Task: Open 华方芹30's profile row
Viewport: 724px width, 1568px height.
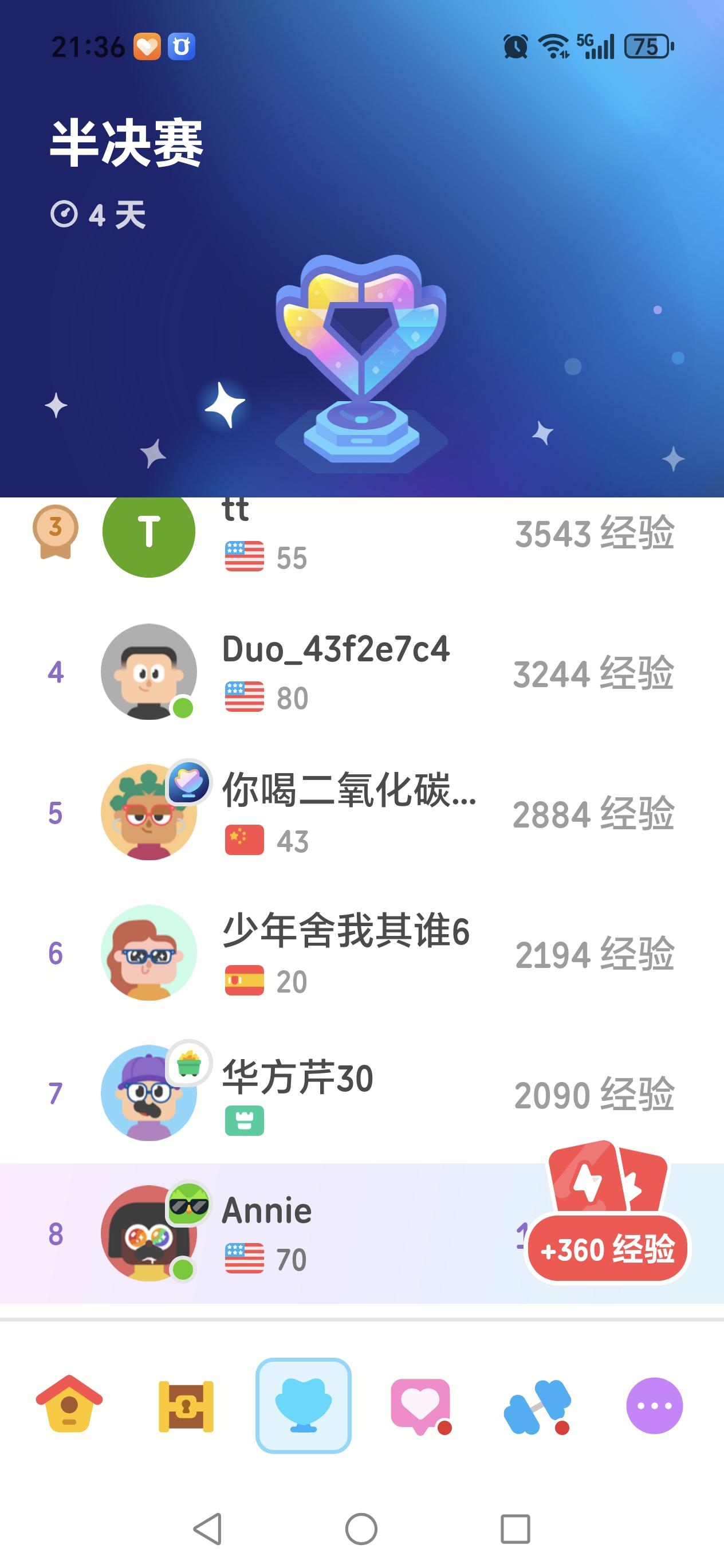Action: [x=361, y=1093]
